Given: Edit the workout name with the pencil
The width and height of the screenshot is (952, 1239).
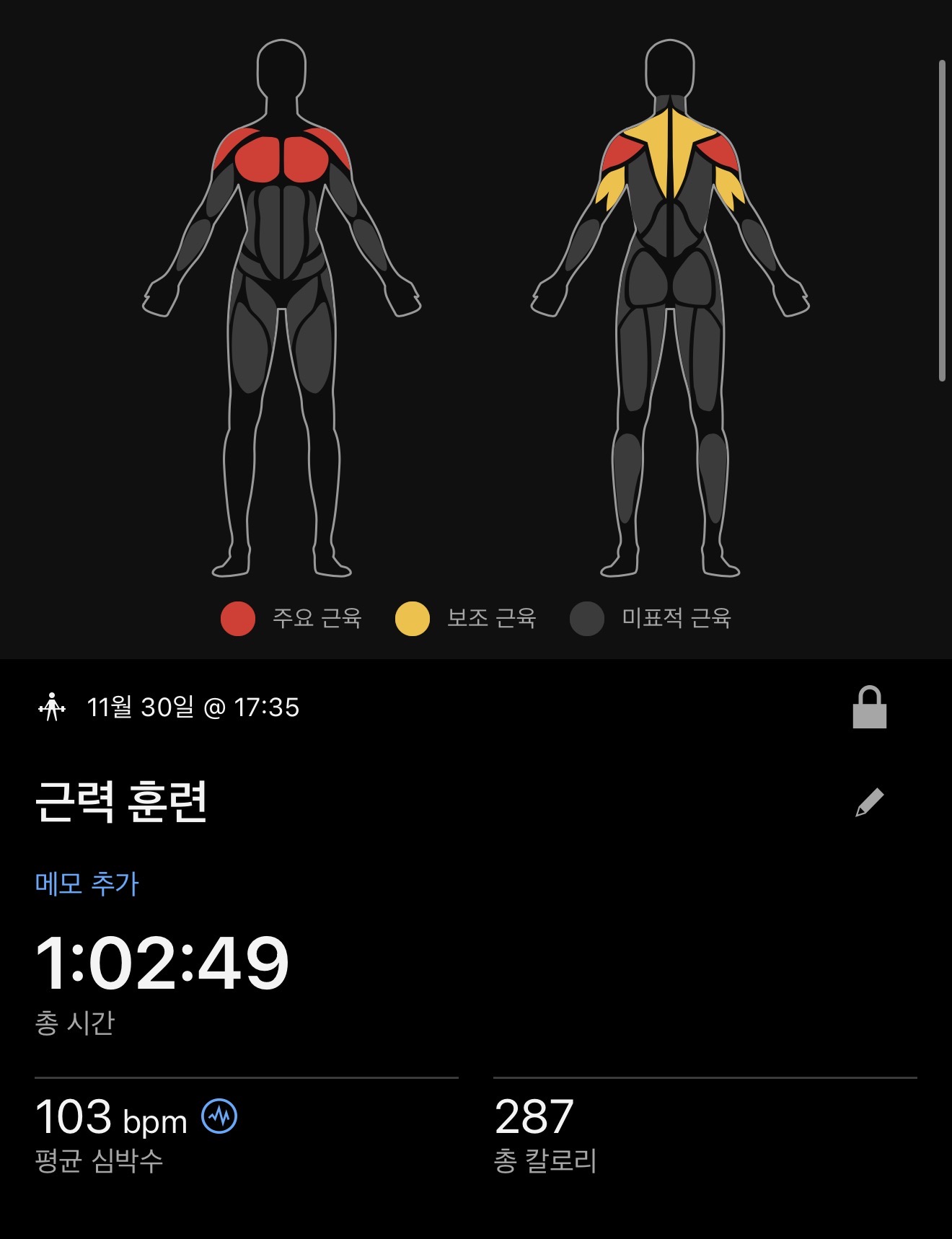Looking at the screenshot, I should point(869,802).
